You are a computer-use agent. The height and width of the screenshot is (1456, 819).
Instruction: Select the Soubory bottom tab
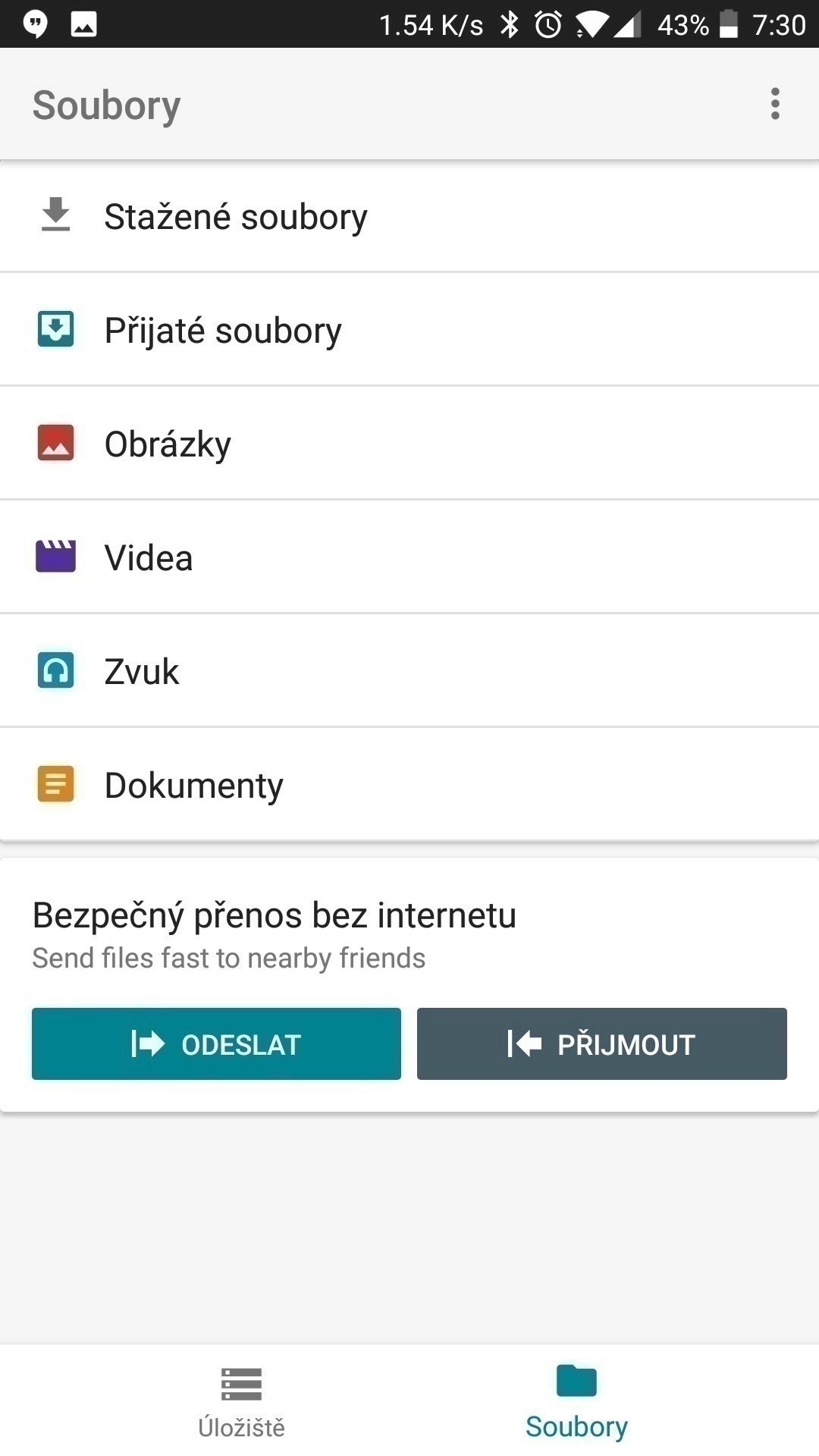tap(576, 1401)
